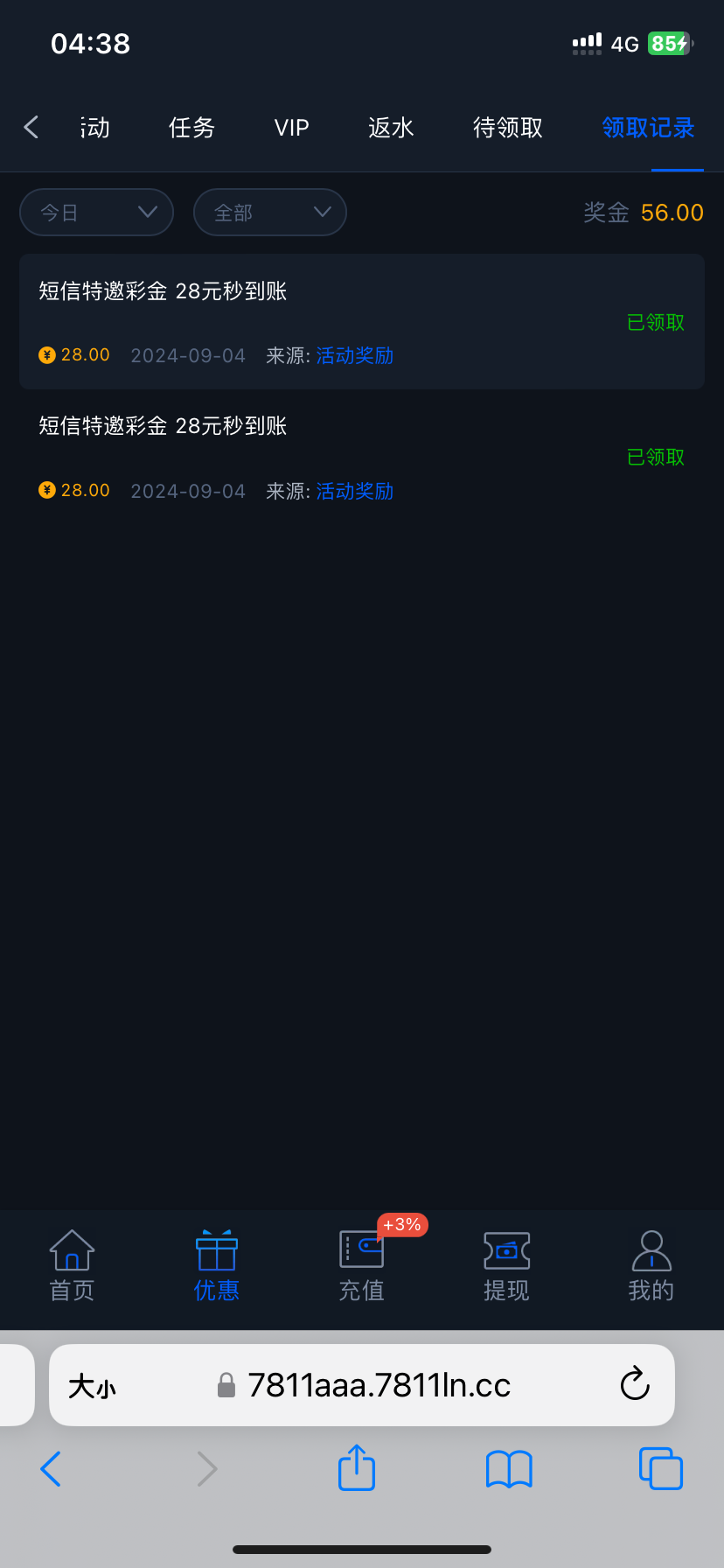Screen dimensions: 724x1568
Task: Open the VIP tab
Action: [x=291, y=128]
